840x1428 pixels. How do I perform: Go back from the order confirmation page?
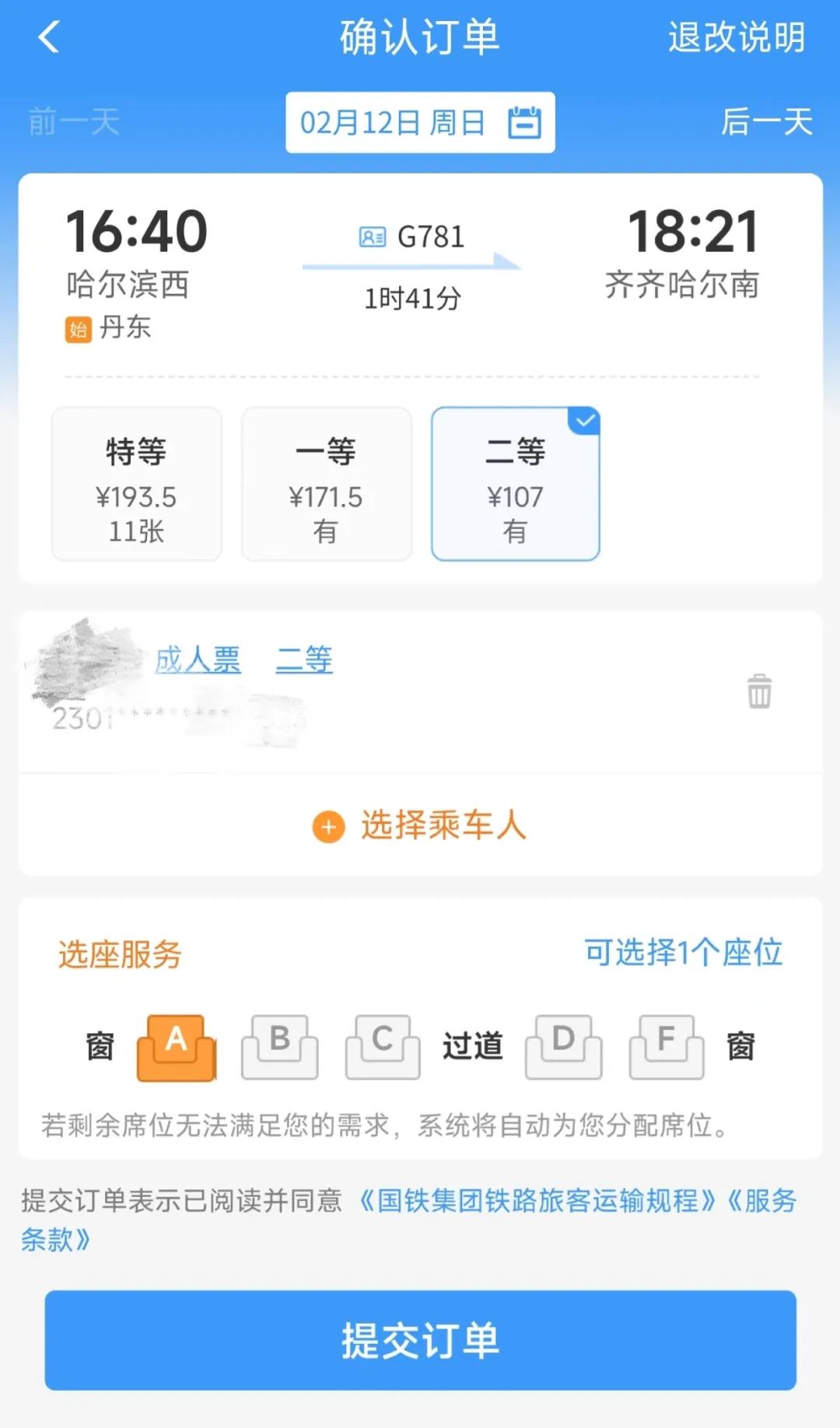pyautogui.click(x=49, y=37)
